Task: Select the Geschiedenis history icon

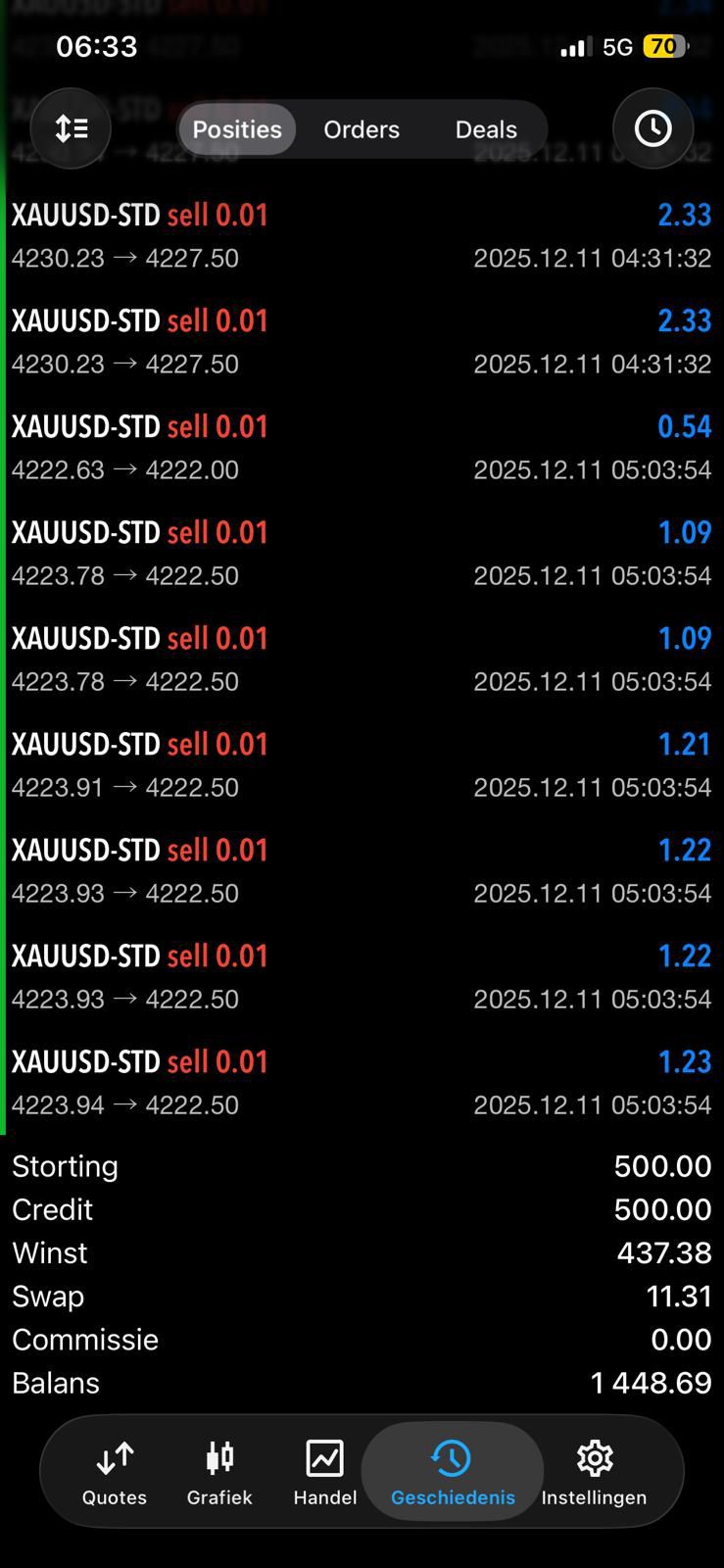Action: click(452, 1470)
